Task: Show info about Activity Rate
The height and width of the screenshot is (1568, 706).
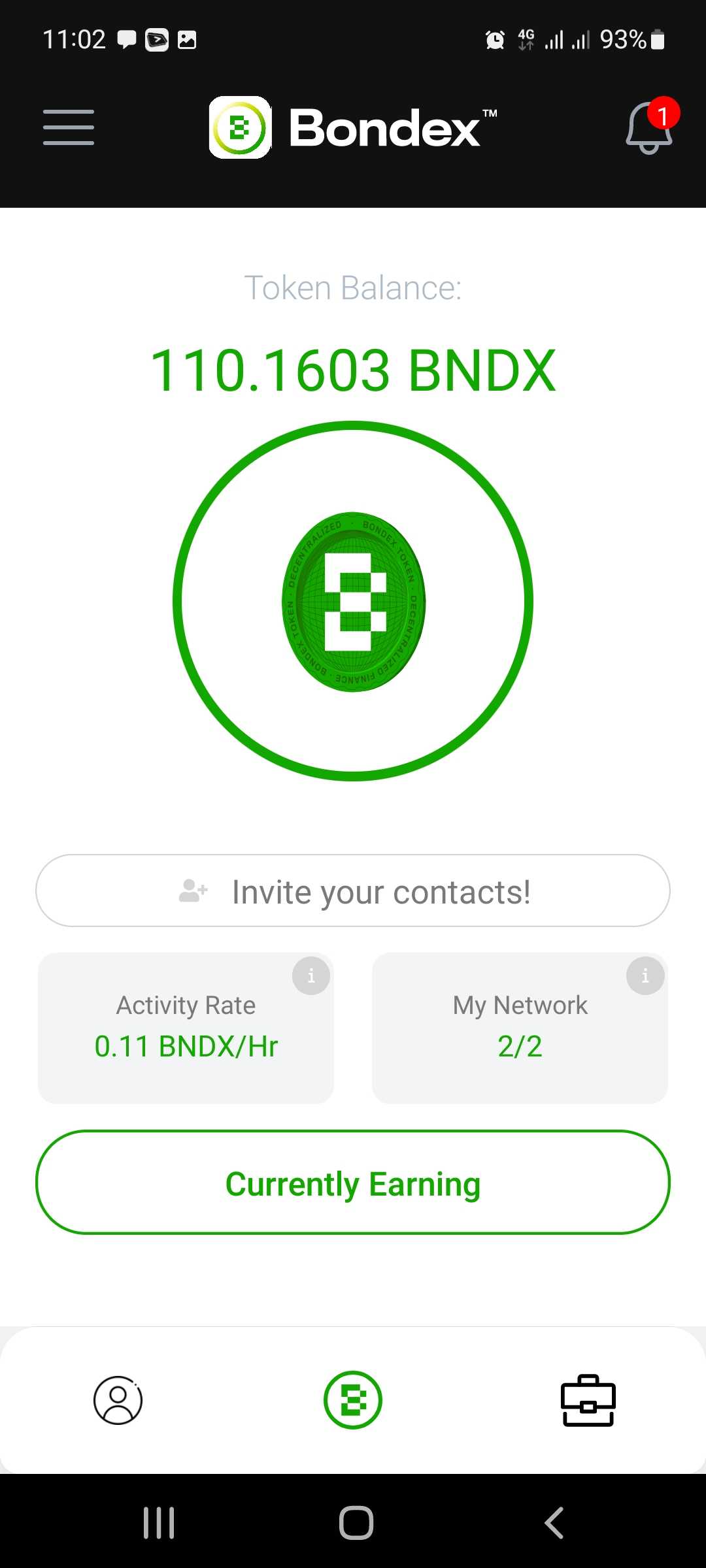Action: click(x=311, y=976)
